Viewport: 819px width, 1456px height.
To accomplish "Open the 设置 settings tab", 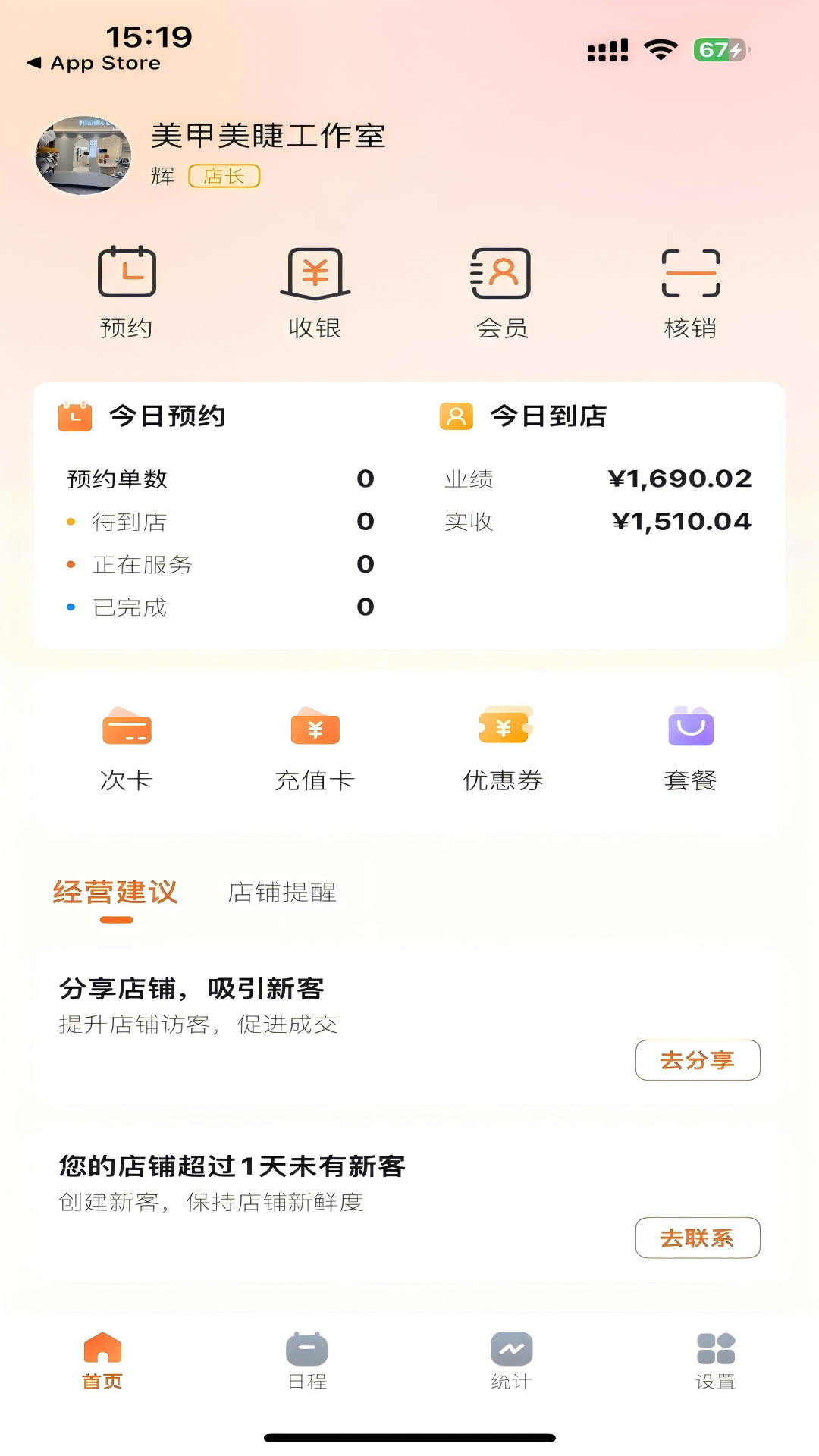I will [x=716, y=1361].
